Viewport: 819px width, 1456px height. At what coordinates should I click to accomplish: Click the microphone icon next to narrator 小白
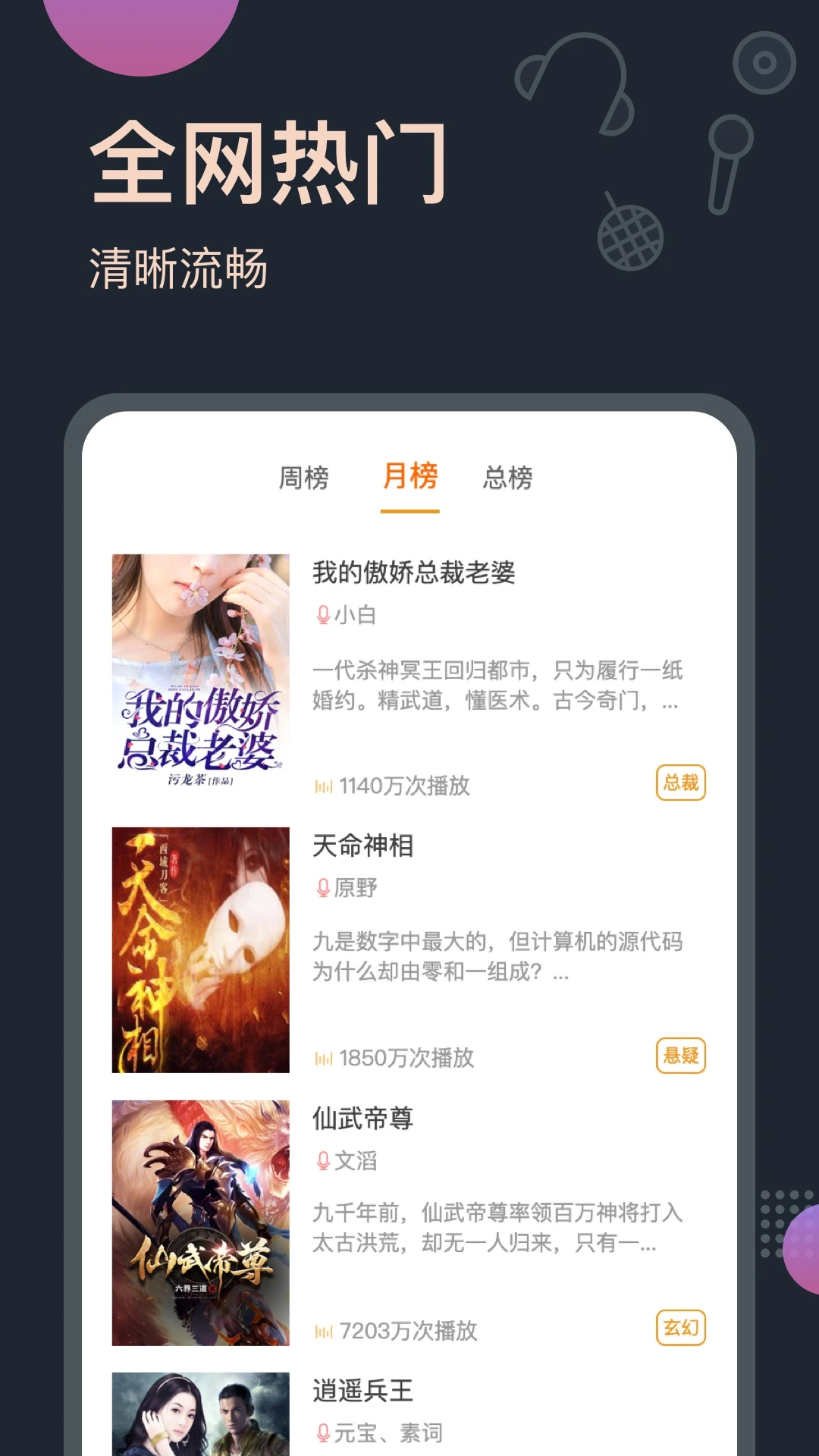pos(322,616)
